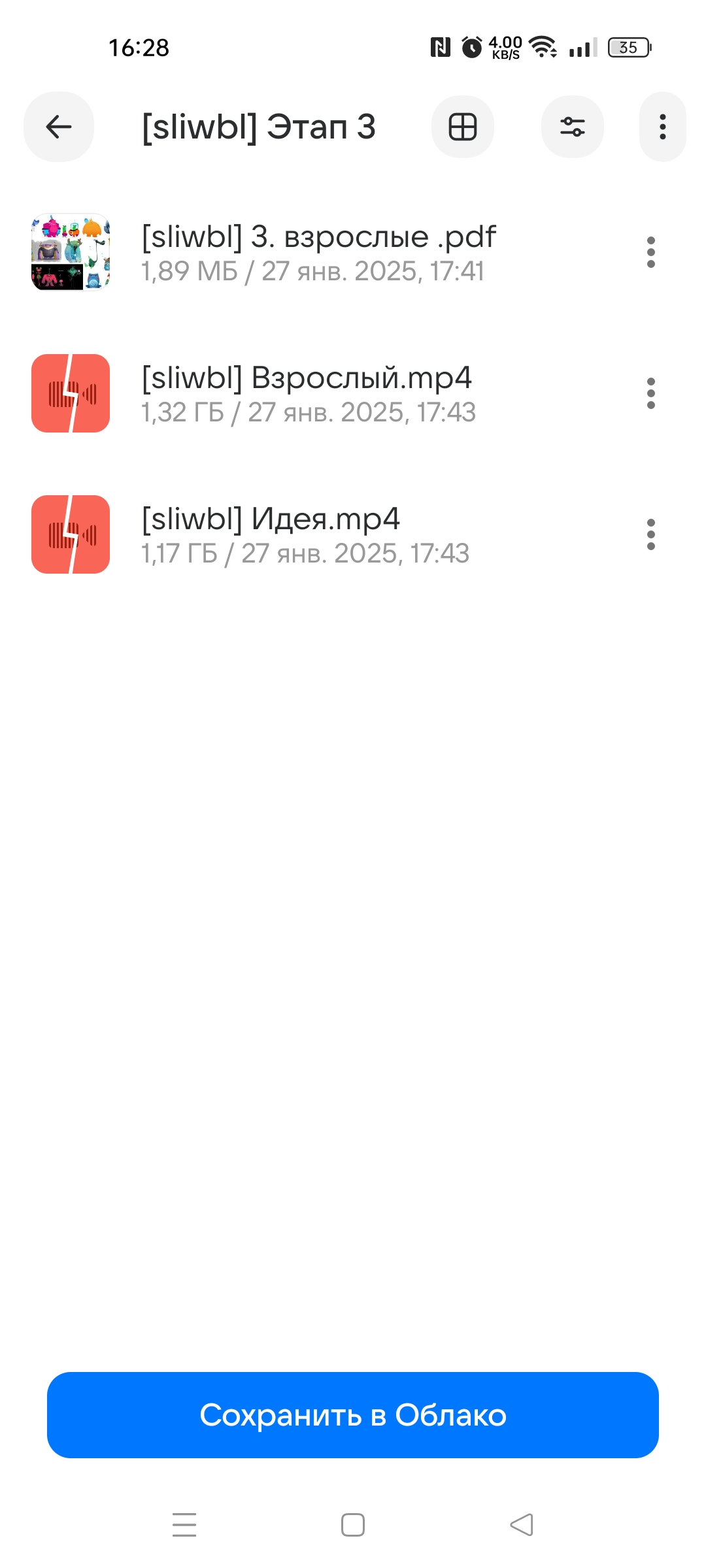Open the recent apps switcher
Viewport: 706px width, 1568px height.
184,1525
